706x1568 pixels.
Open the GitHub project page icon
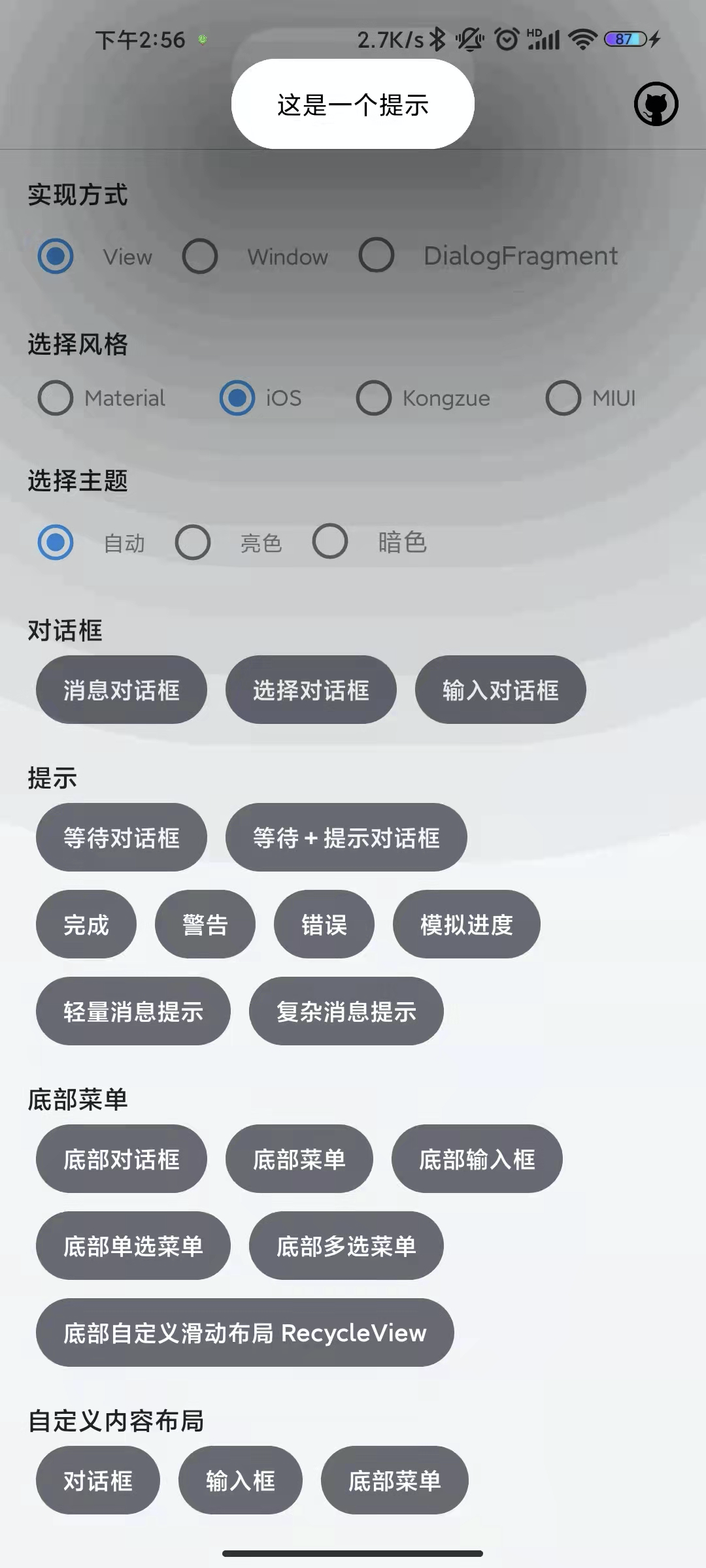tap(656, 104)
